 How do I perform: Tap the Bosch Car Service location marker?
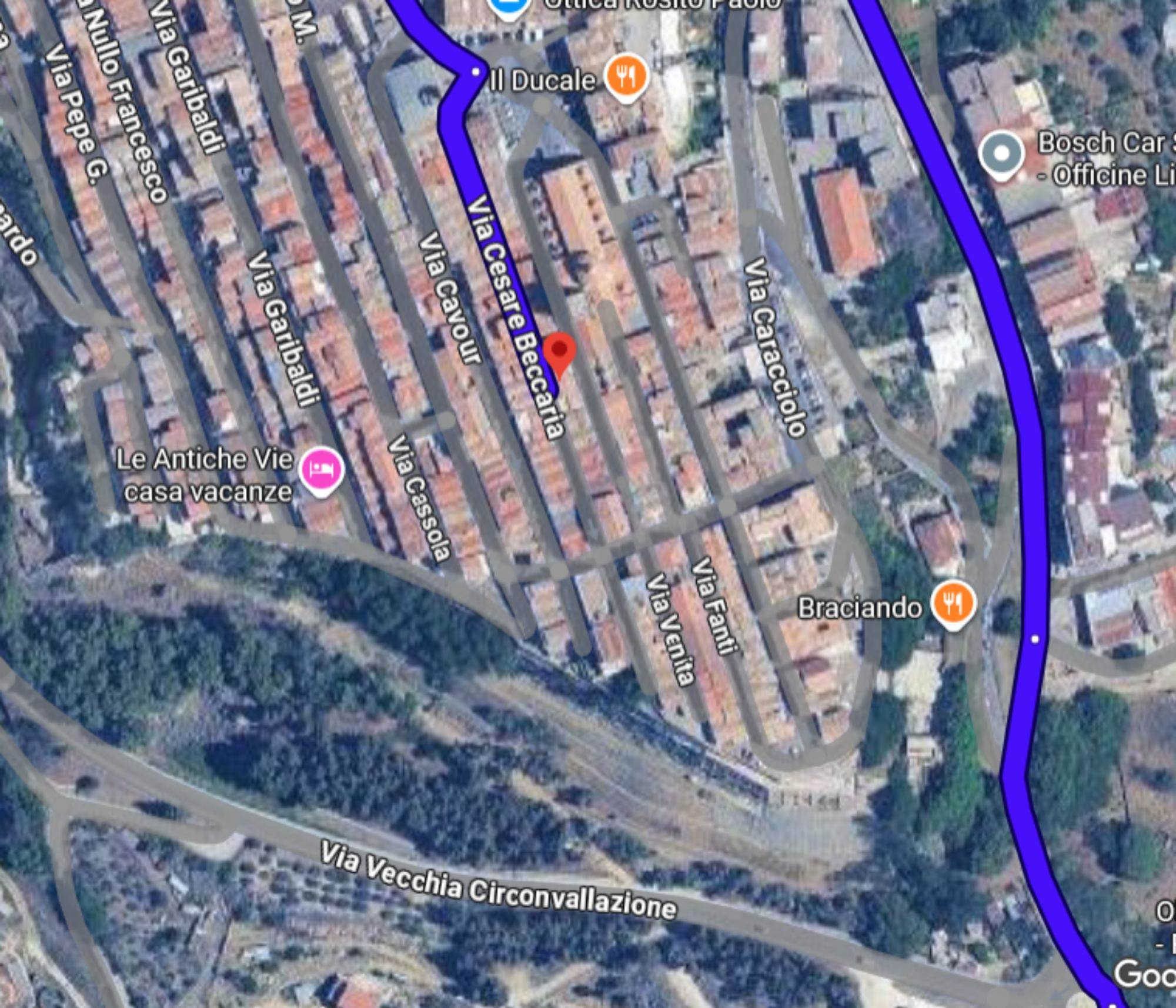(1001, 154)
